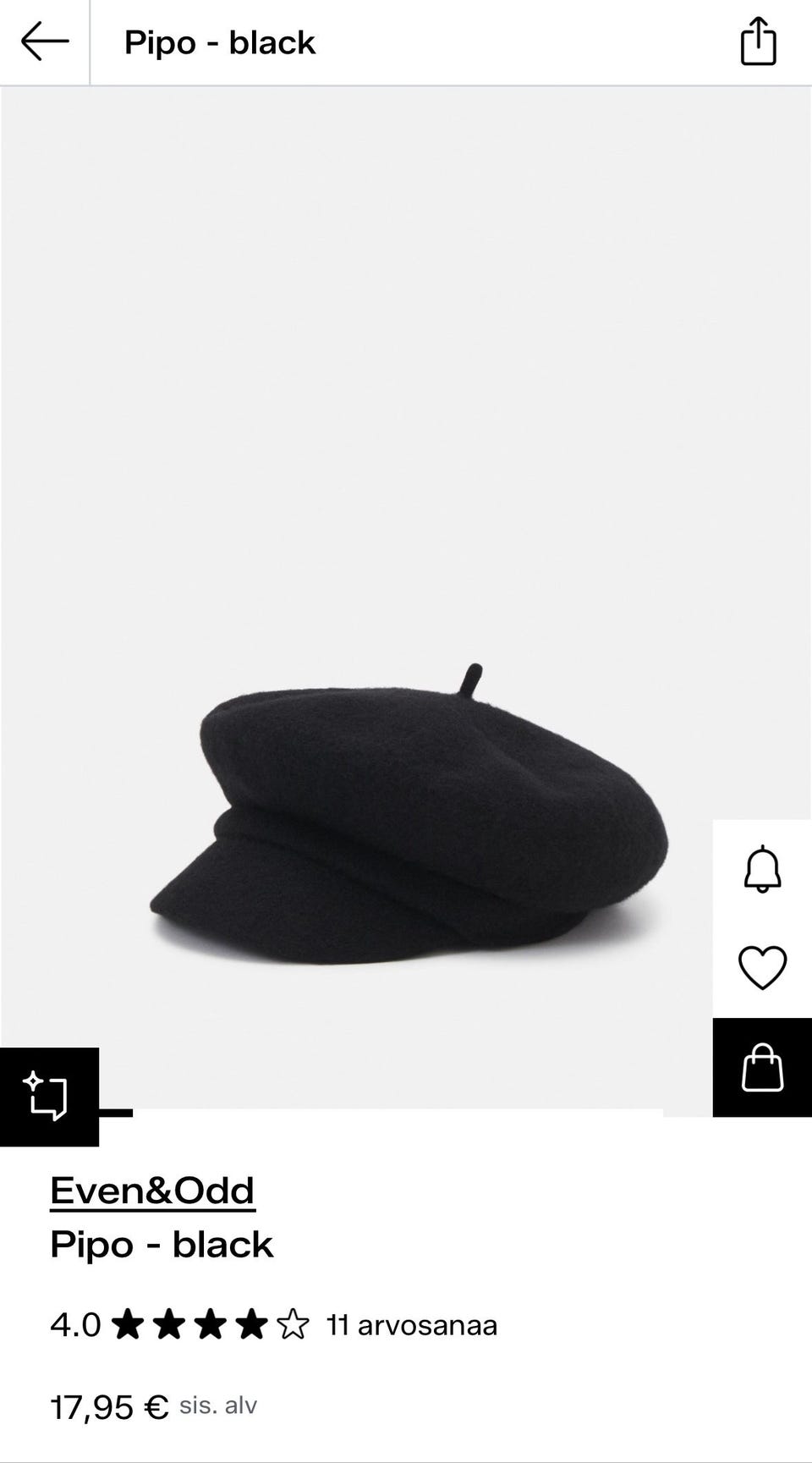Viewport: 812px width, 1463px height.
Task: Open the Even&Odd brand link
Action: [x=152, y=1191]
